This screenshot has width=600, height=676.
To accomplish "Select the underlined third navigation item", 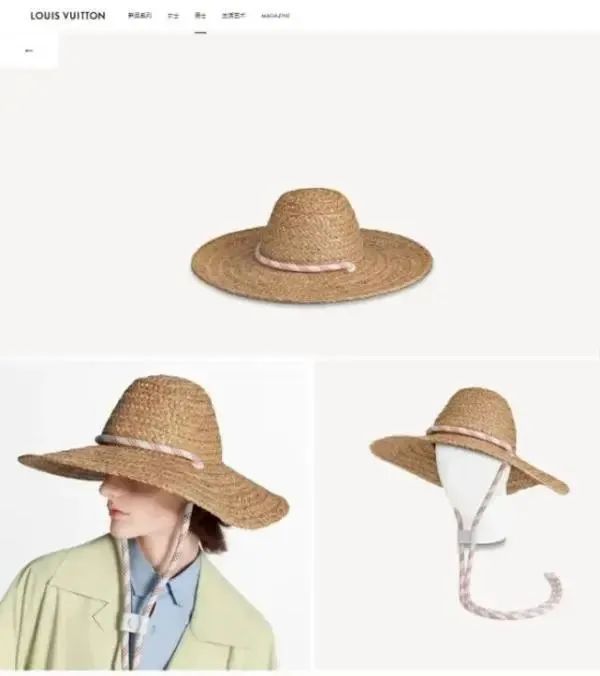I will point(200,17).
